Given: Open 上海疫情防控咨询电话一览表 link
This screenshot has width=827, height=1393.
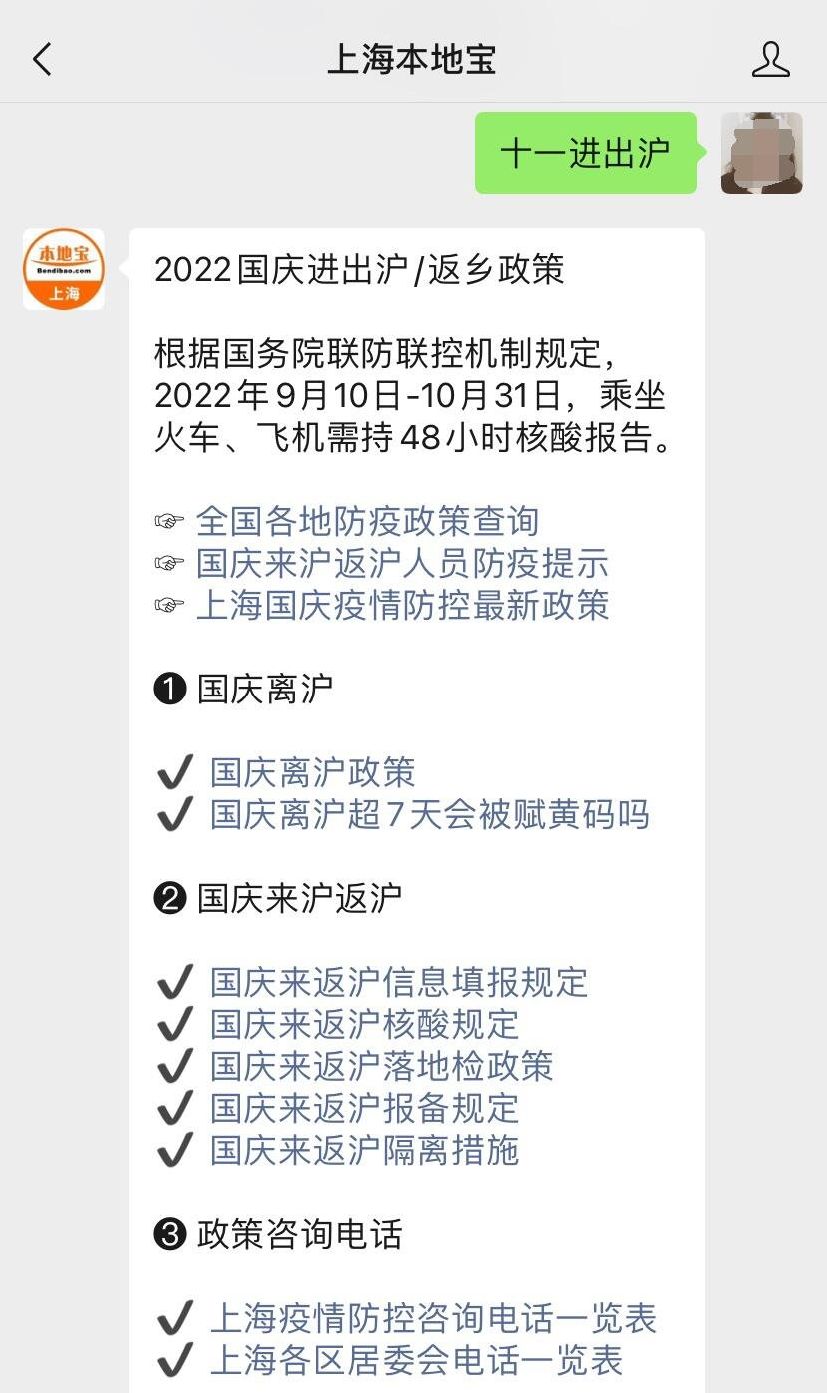Looking at the screenshot, I should [x=433, y=1318].
